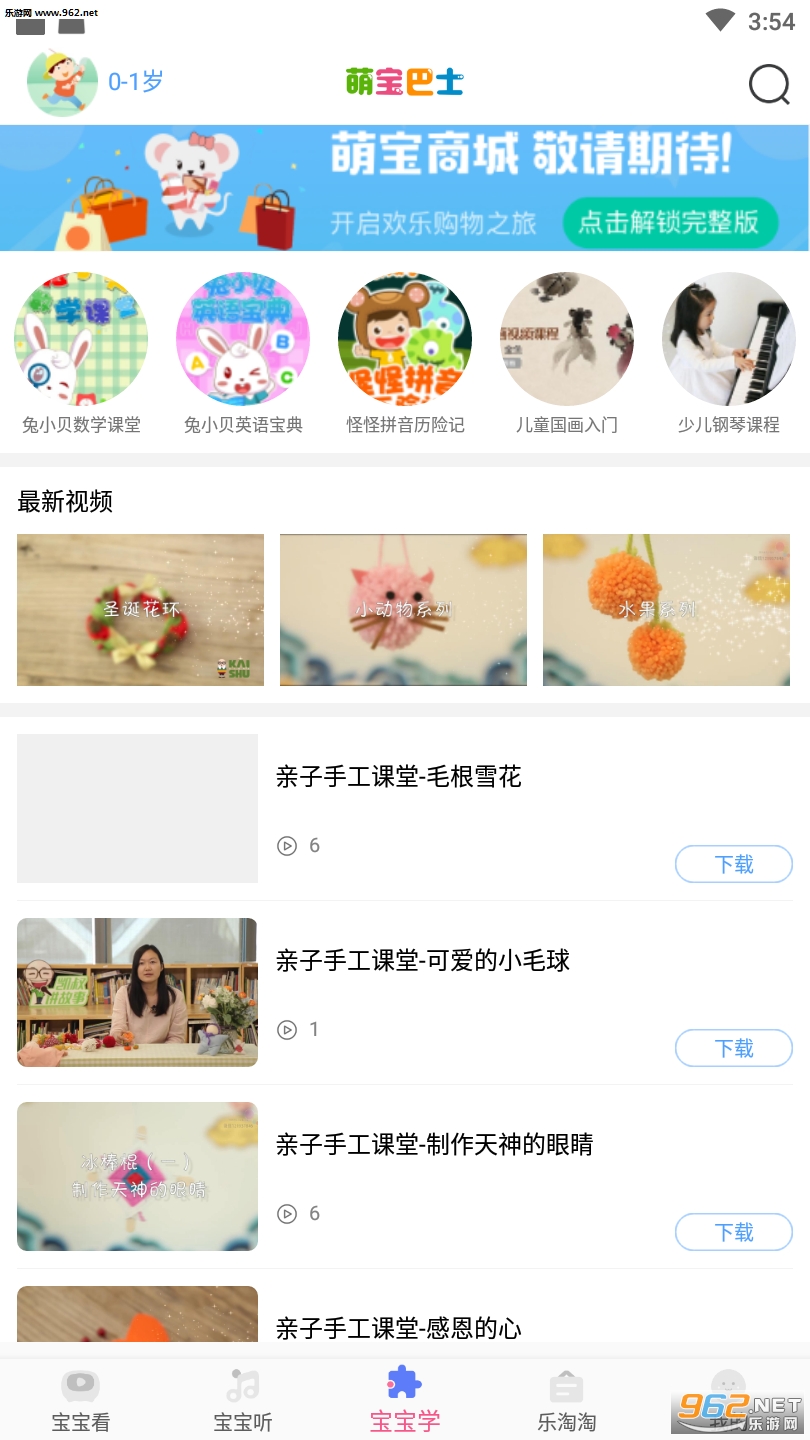This screenshot has width=810, height=1440.
Task: Go to the 乐淘淘 tab
Action: [567, 1400]
